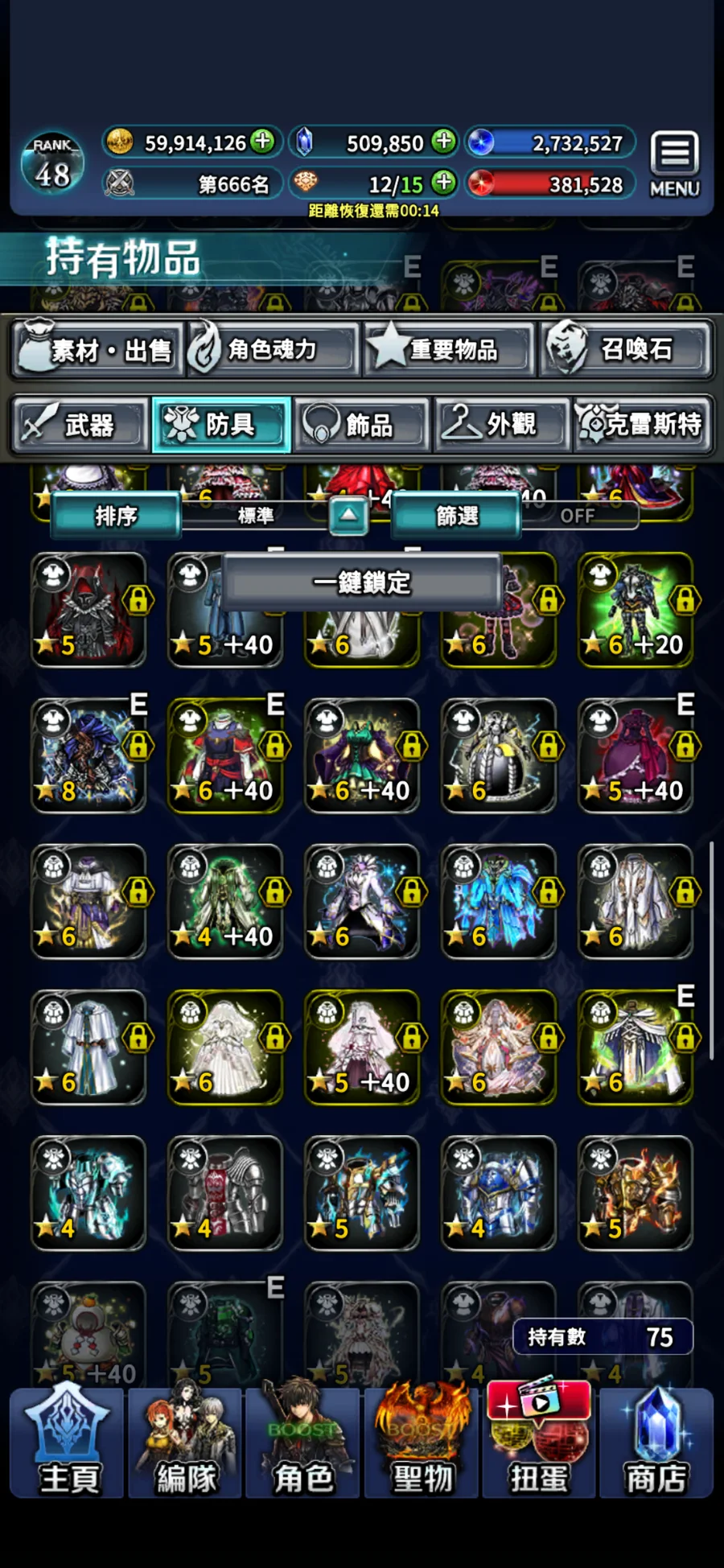The image size is (724, 1568).
Task: Toggle sort order arrow button
Action: pos(348,515)
